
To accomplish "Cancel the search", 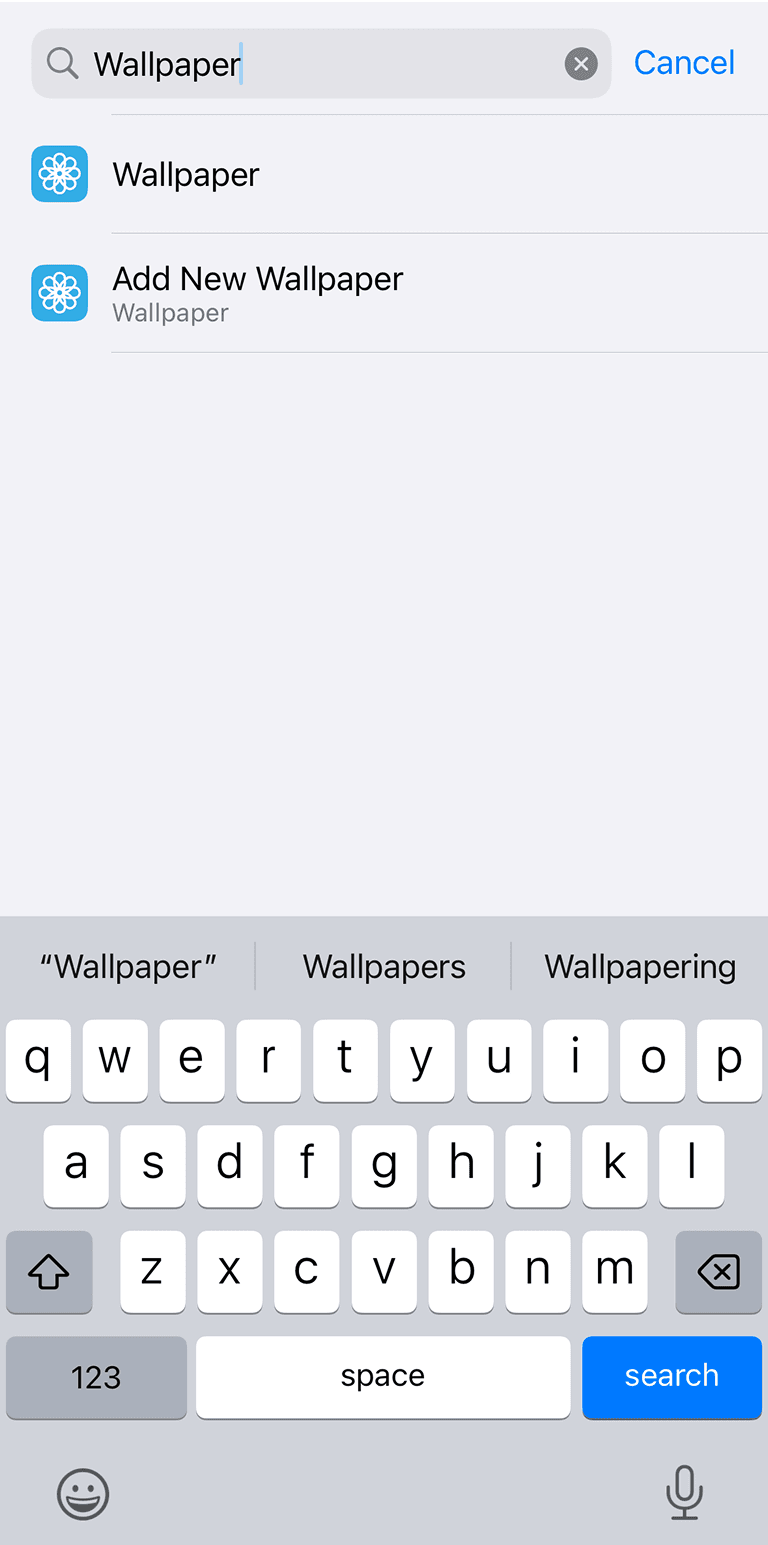I will point(684,63).
